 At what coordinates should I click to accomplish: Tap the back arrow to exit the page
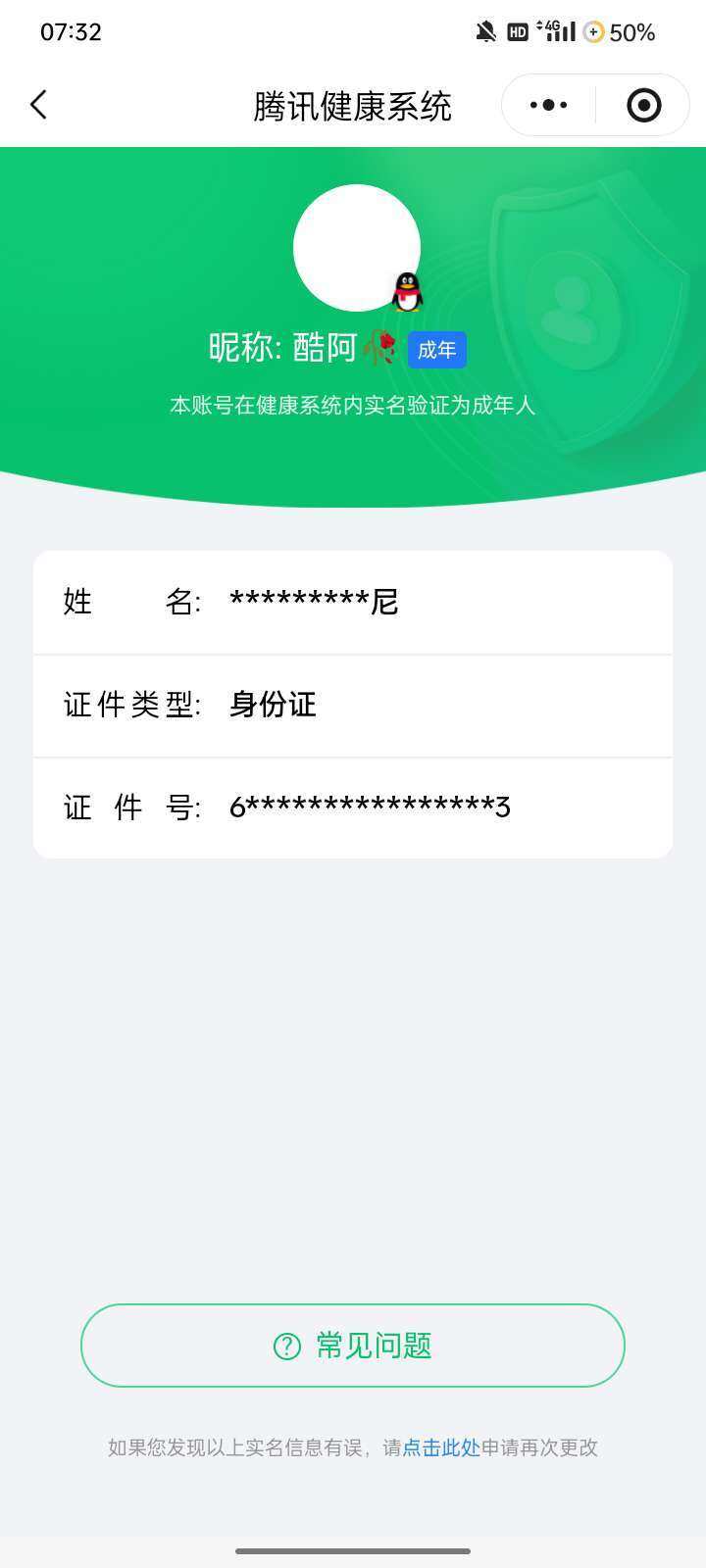pos(37,103)
